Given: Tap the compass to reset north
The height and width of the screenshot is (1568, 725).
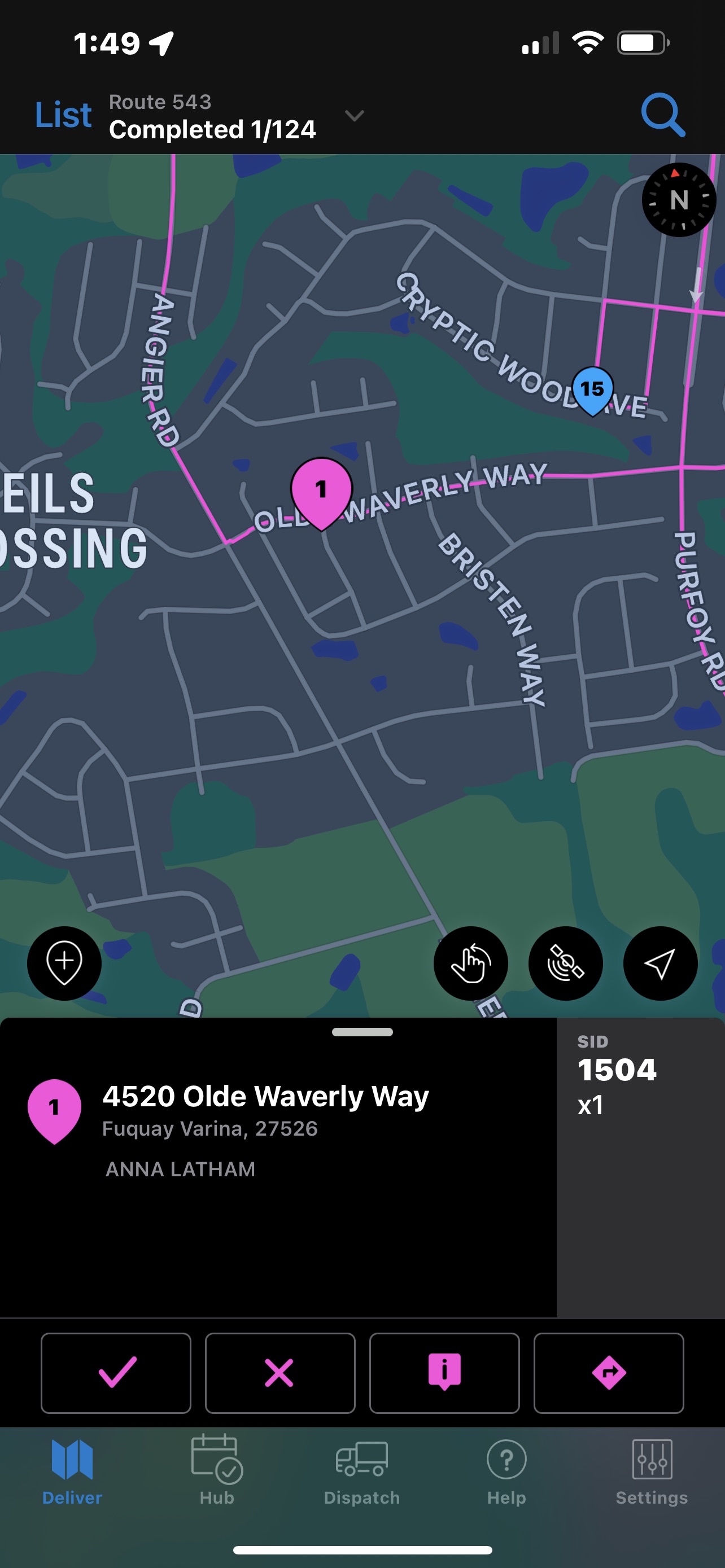Looking at the screenshot, I should 678,200.
